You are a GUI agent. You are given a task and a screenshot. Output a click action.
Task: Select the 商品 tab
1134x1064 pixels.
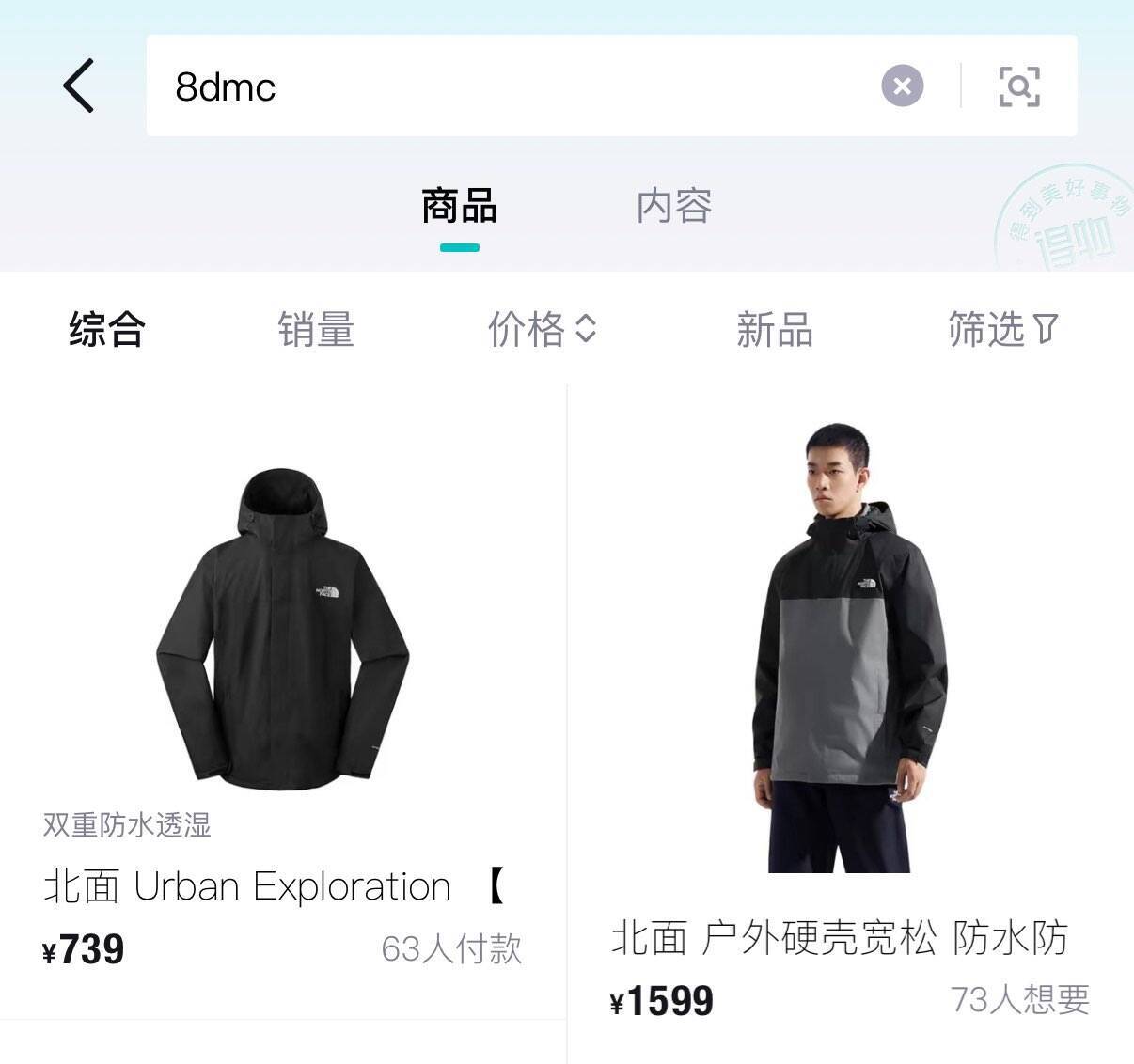459,206
